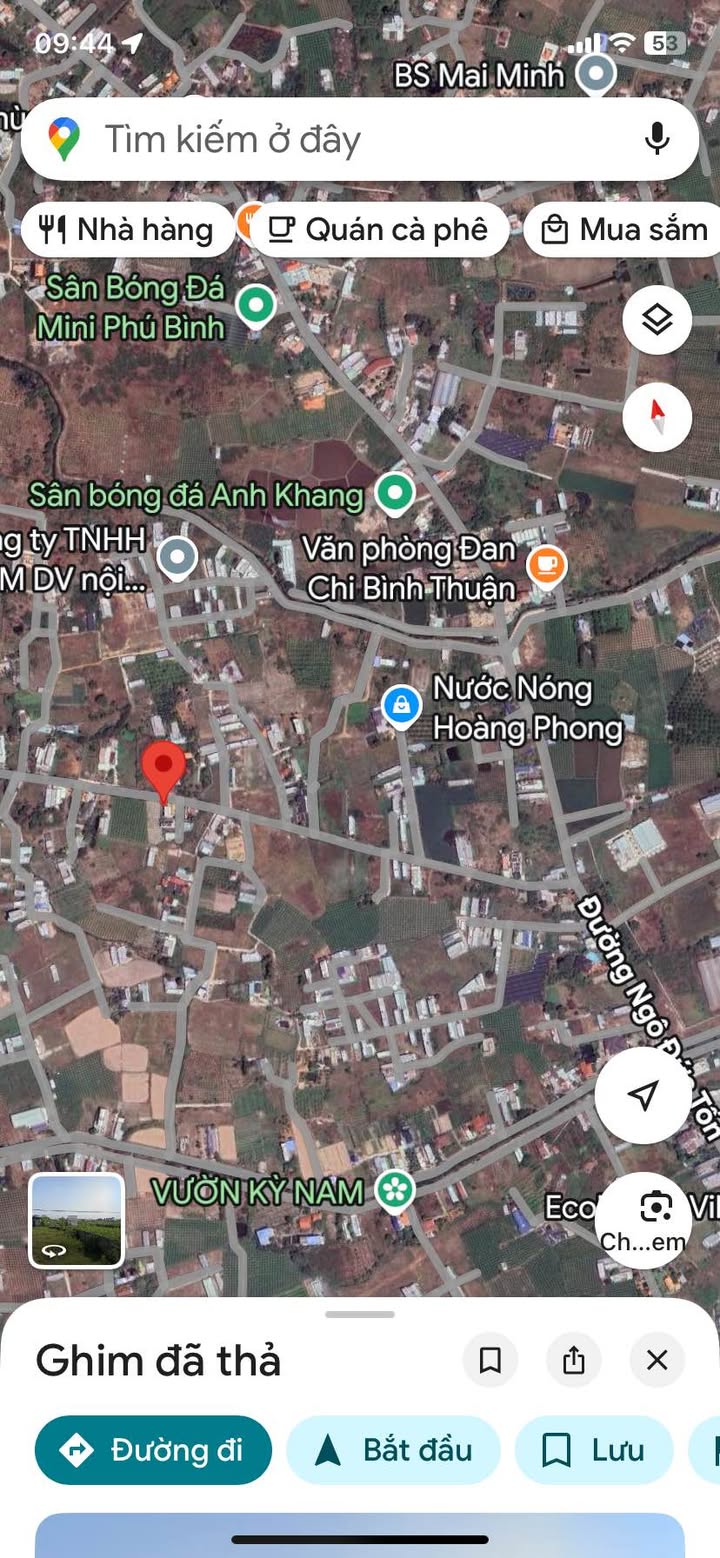Image resolution: width=720 pixels, height=1558 pixels.
Task: Select the "VƯỜN KỲ NAM" place marker
Action: [395, 1190]
